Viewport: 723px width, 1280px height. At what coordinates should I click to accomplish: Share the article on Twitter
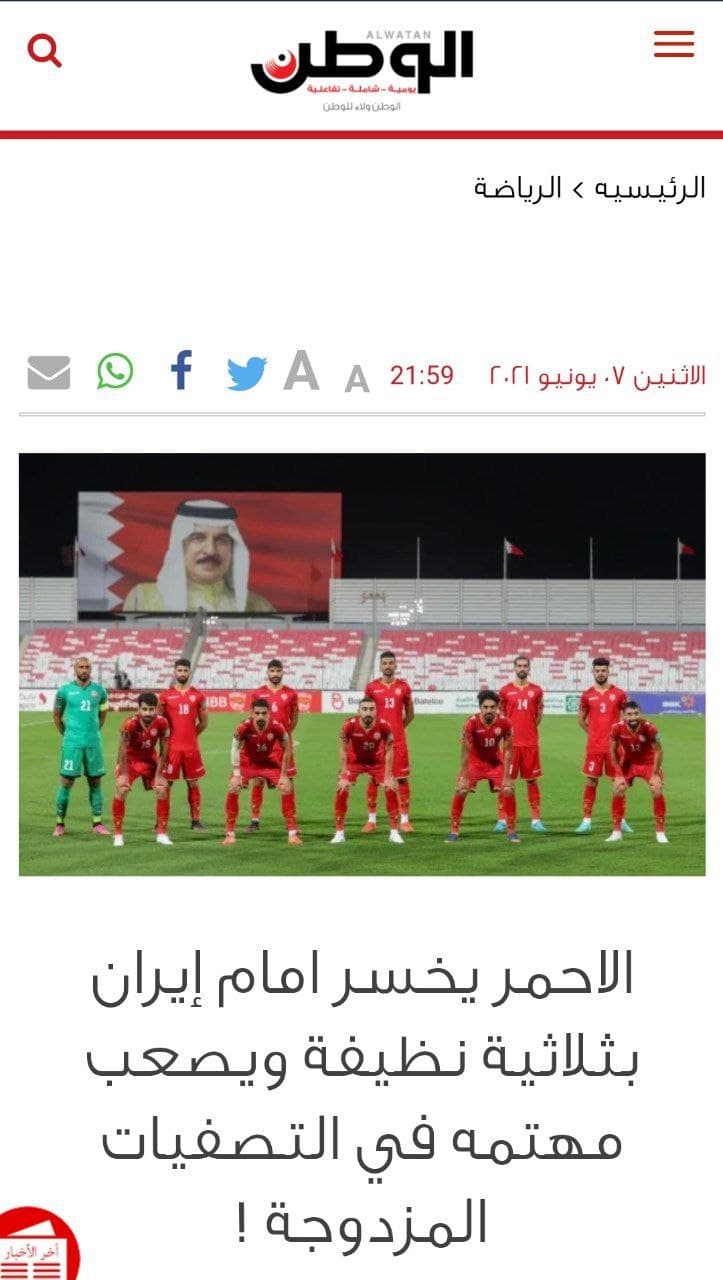[x=246, y=374]
